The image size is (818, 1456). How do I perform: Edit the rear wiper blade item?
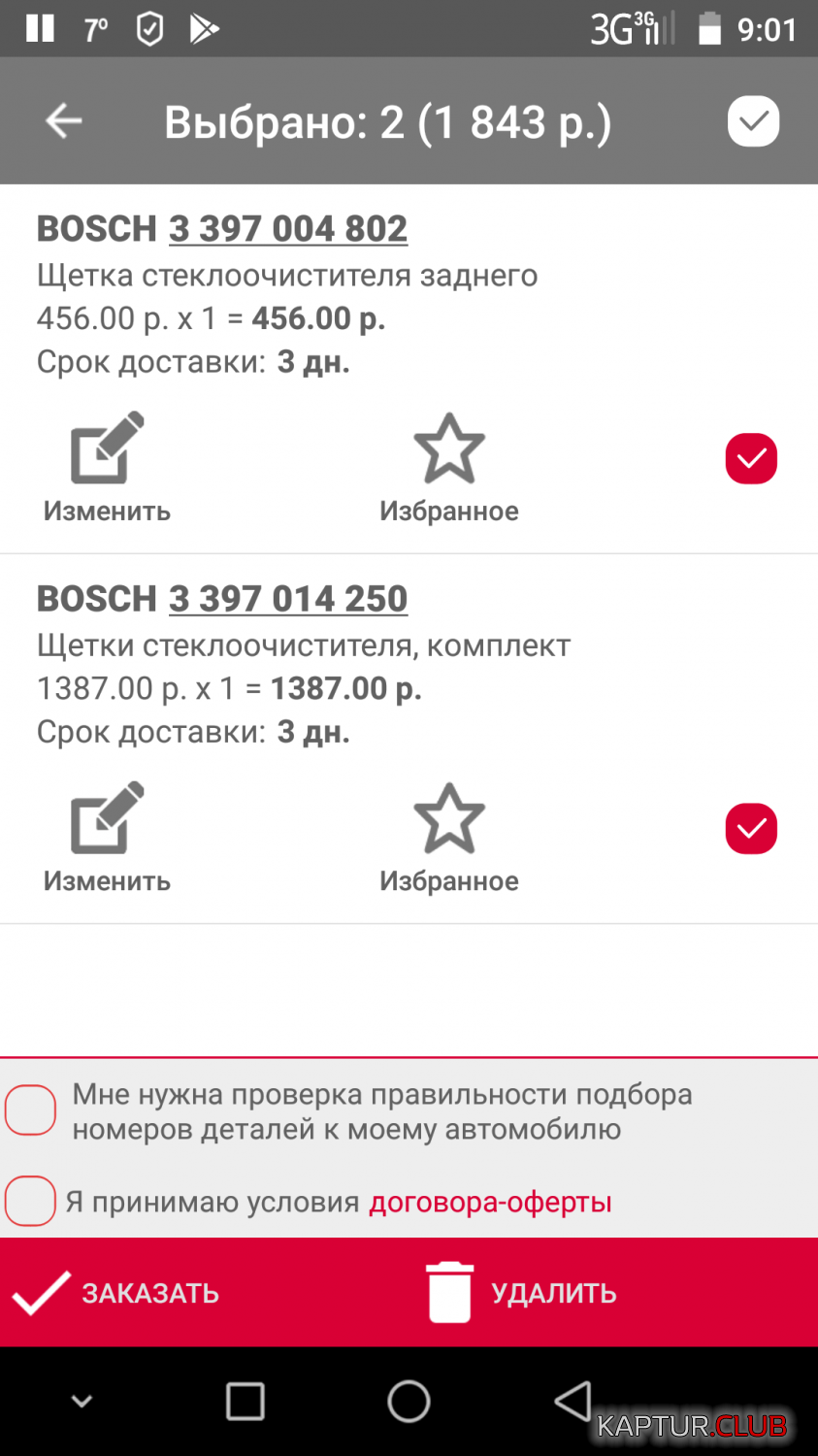(107, 467)
